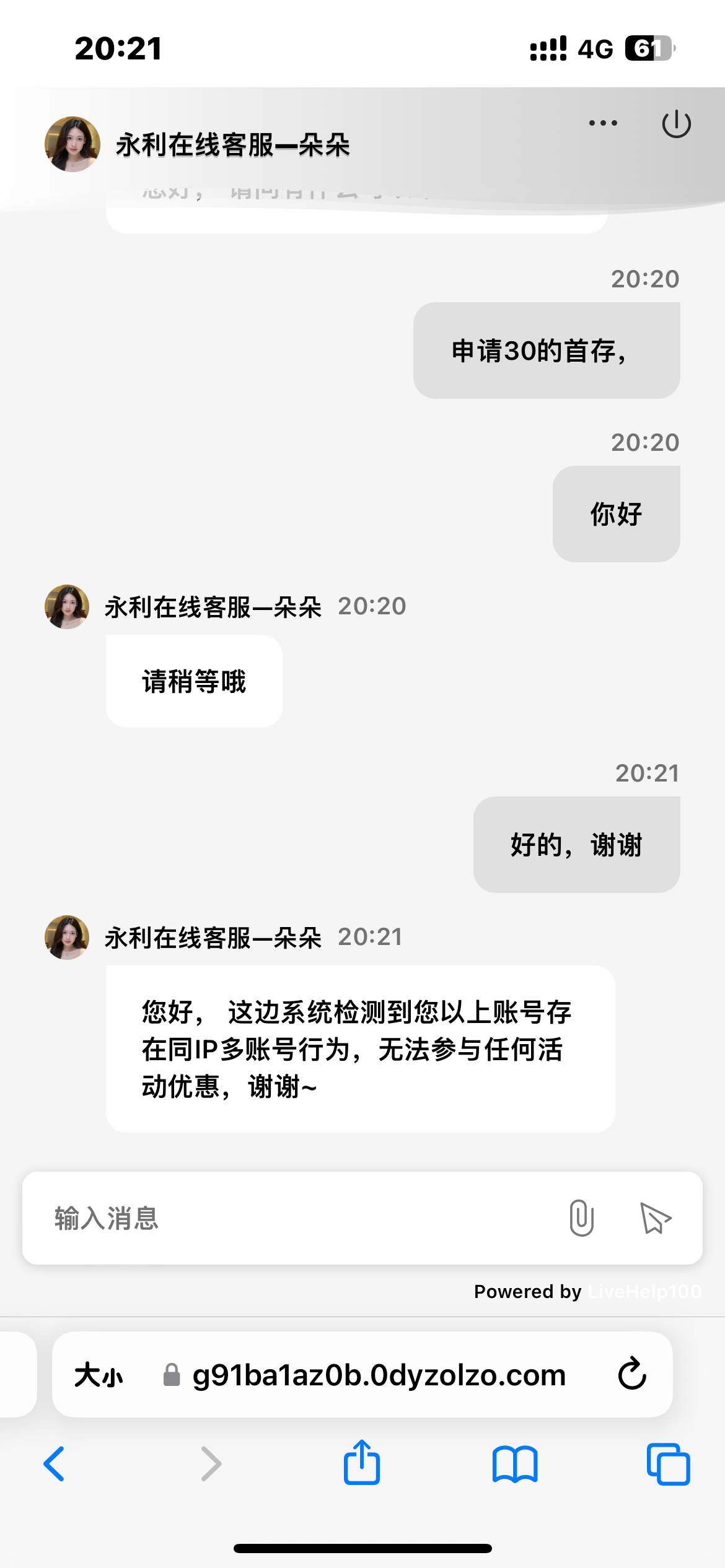Go back to the previous page

54,1464
